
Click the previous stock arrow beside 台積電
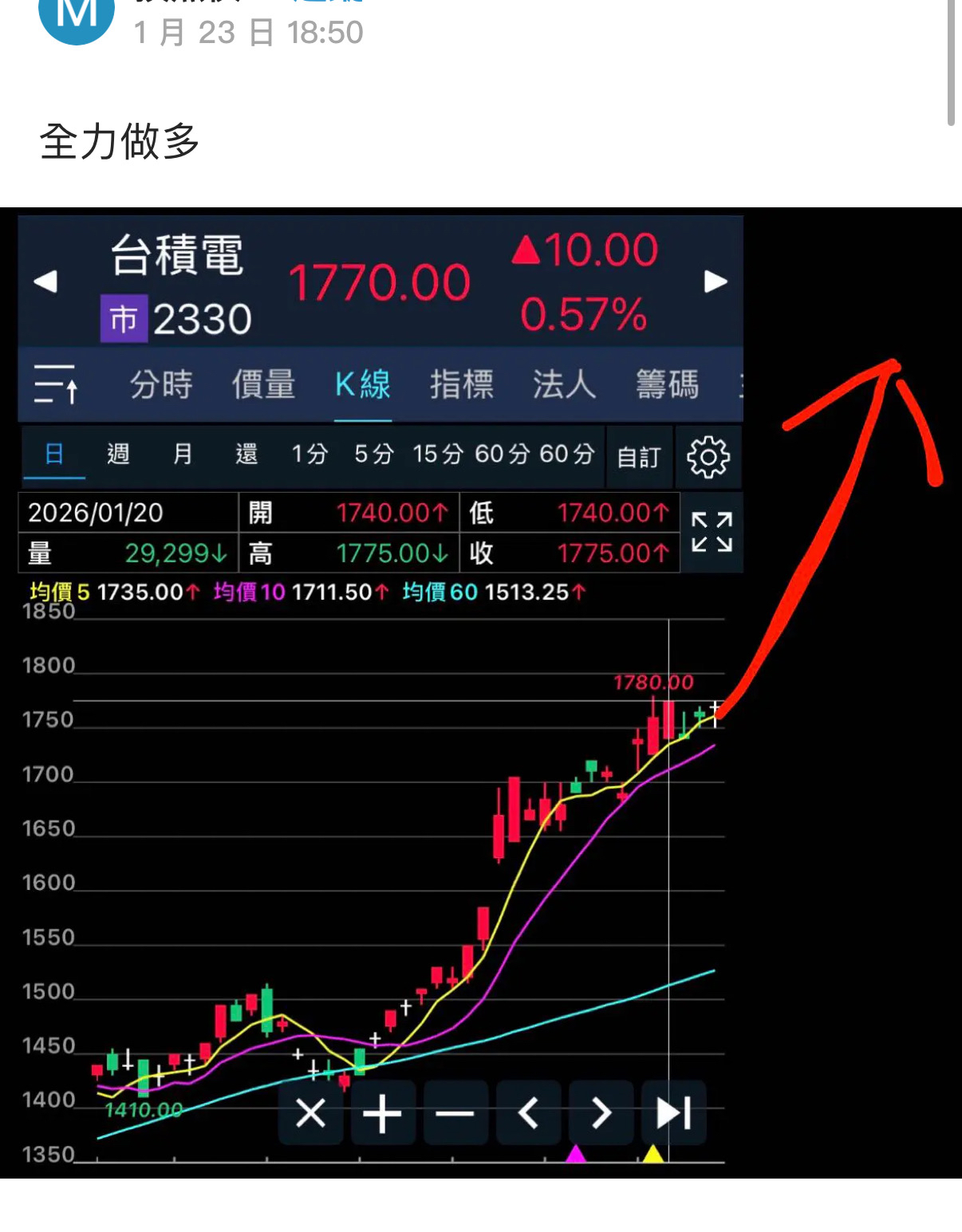[45, 282]
